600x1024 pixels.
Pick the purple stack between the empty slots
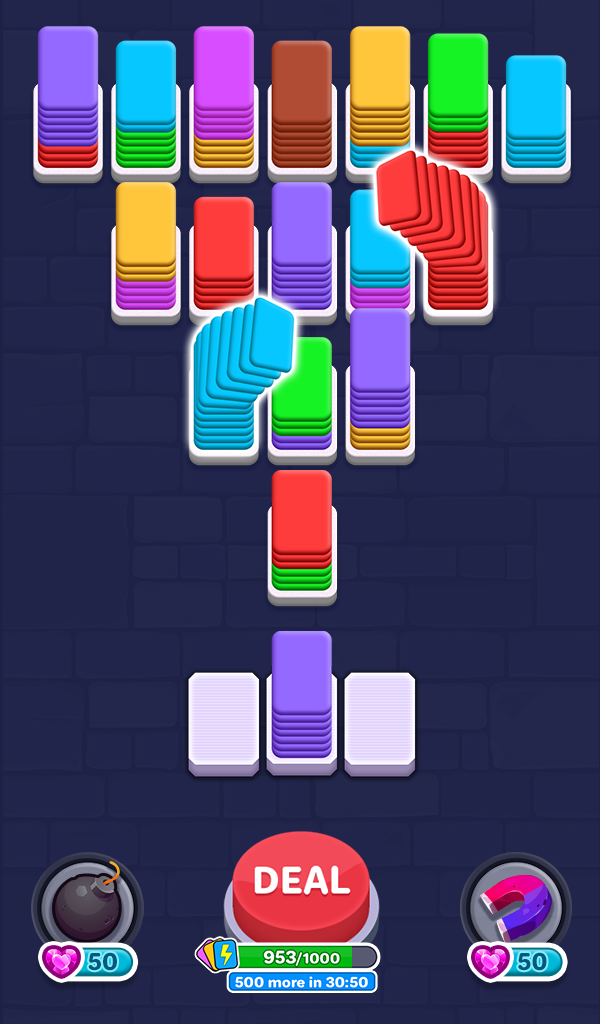pyautogui.click(x=301, y=700)
